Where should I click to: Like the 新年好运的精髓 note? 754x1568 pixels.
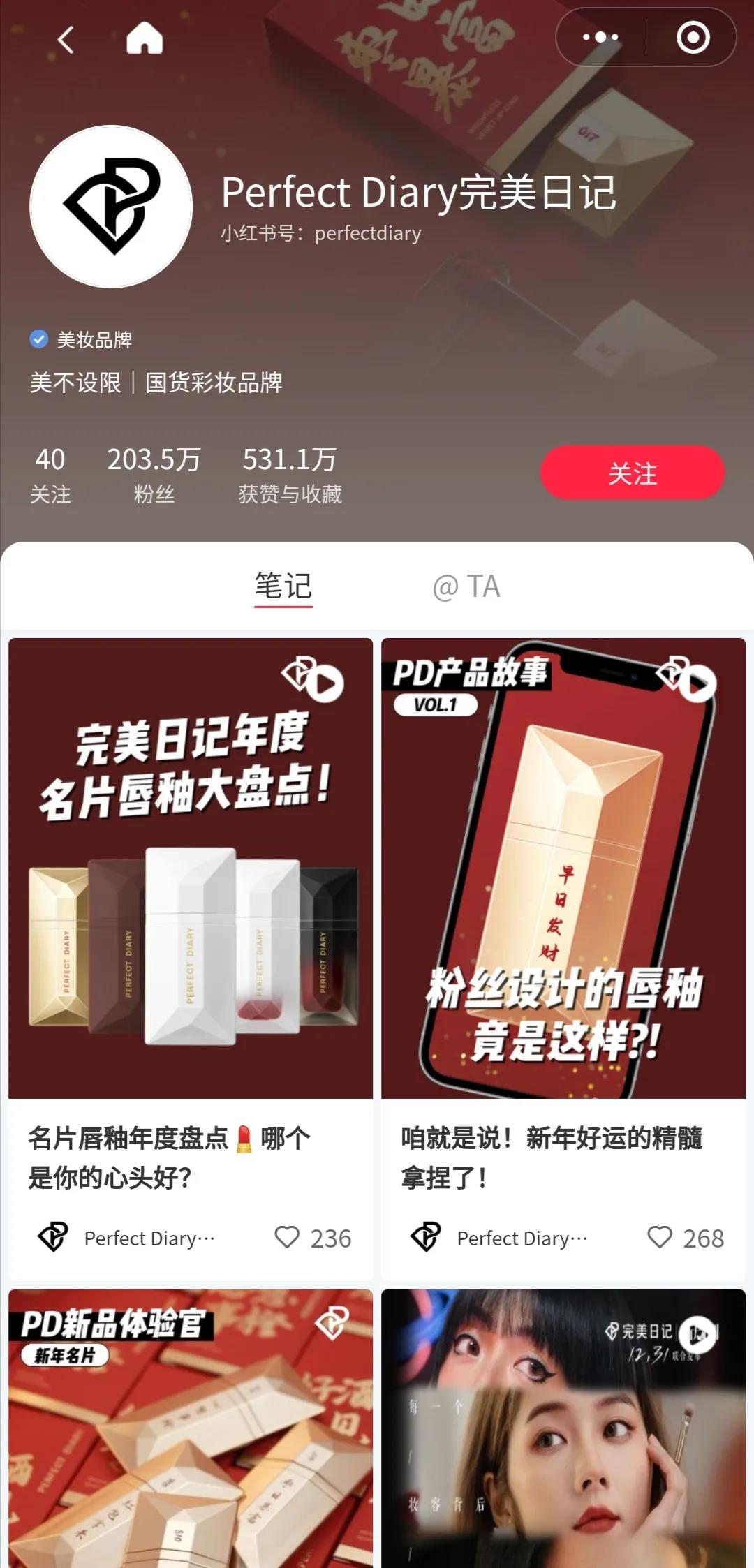(x=660, y=1237)
